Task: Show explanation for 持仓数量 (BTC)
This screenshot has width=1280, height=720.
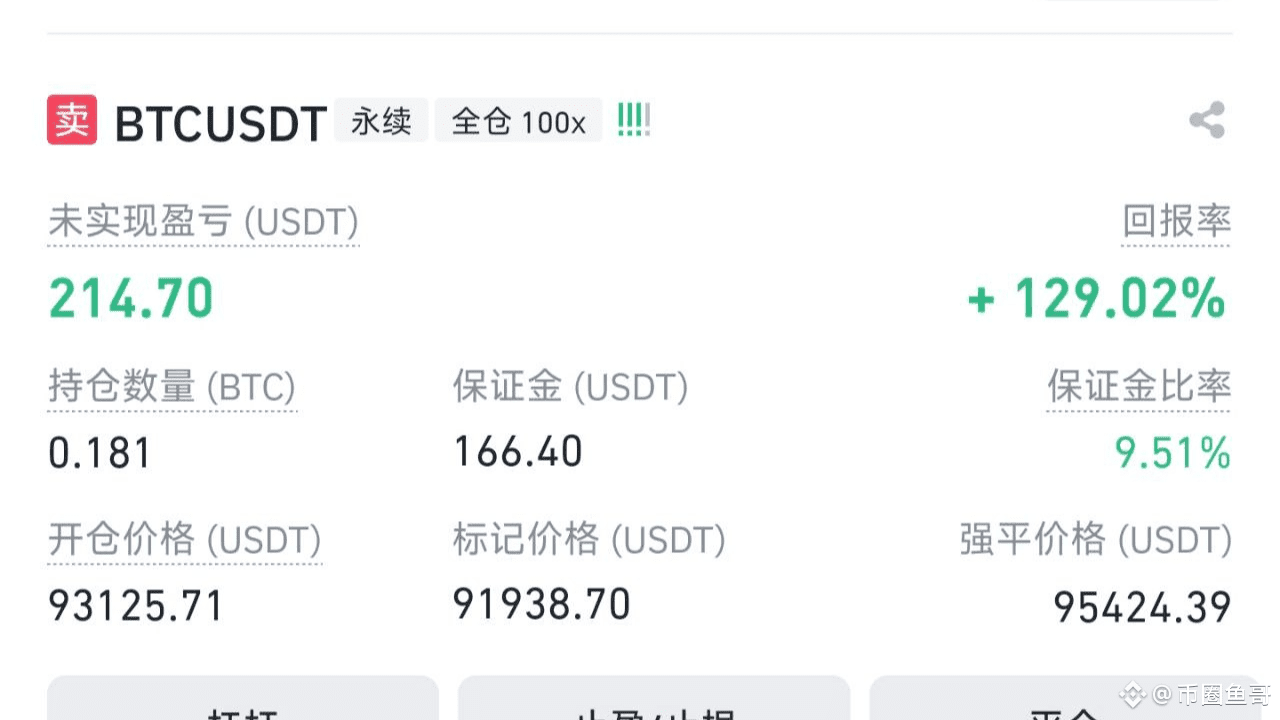Action: click(172, 387)
